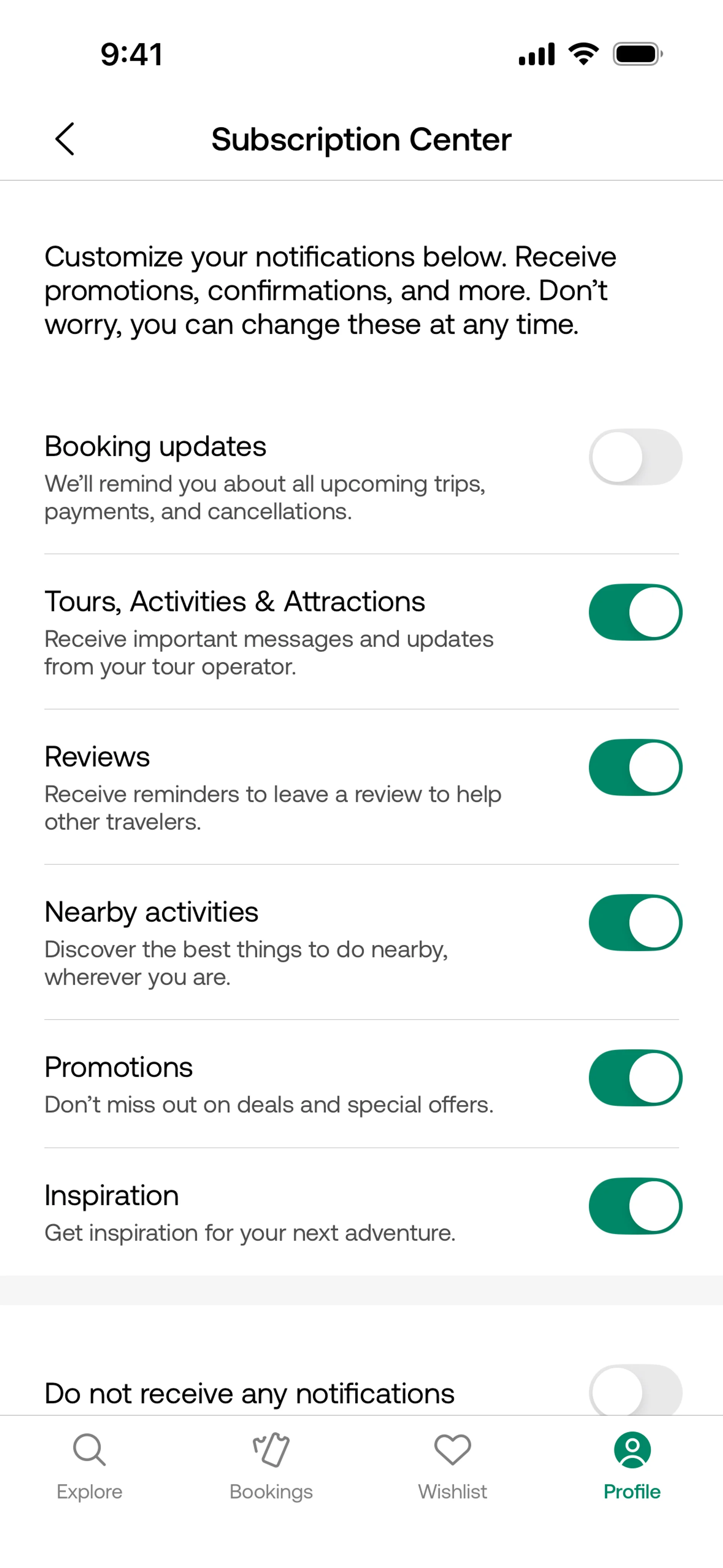Toggle off Nearby activities notifications

pos(635,923)
